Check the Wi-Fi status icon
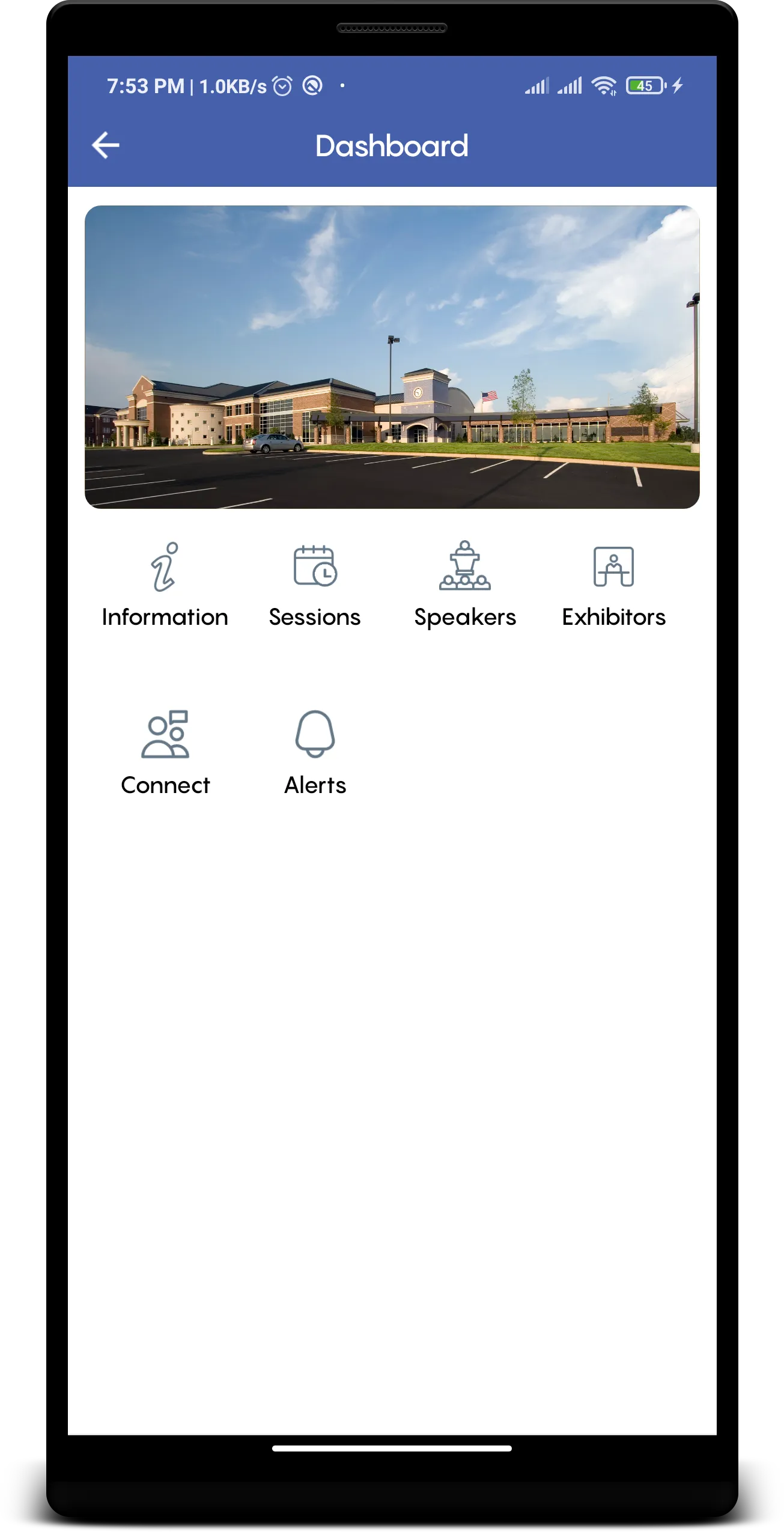The width and height of the screenshot is (784, 1532). point(603,85)
